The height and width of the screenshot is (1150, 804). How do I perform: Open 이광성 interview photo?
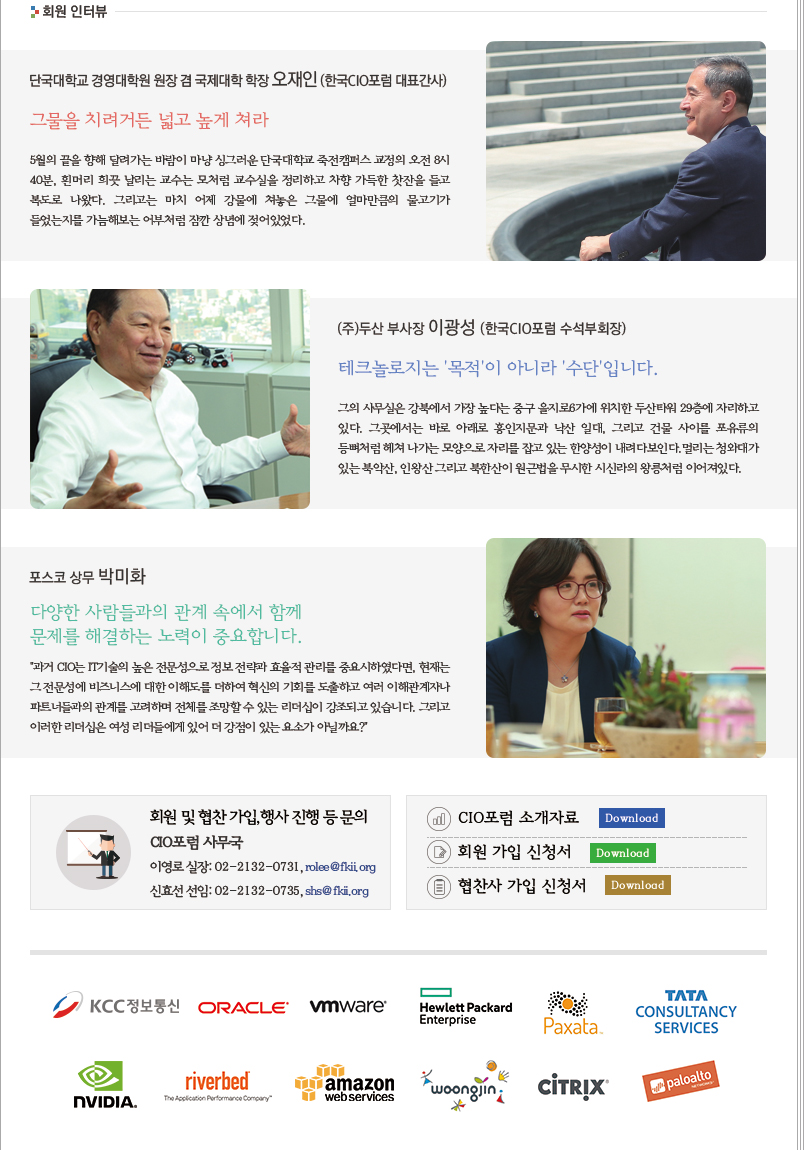click(170, 399)
